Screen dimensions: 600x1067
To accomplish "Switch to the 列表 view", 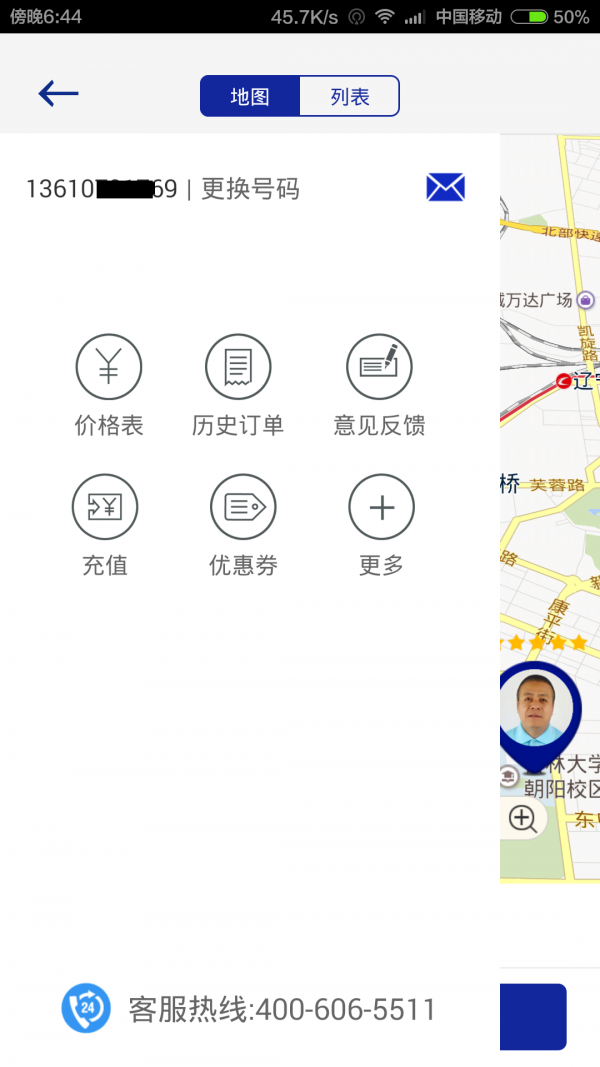I will click(x=350, y=97).
